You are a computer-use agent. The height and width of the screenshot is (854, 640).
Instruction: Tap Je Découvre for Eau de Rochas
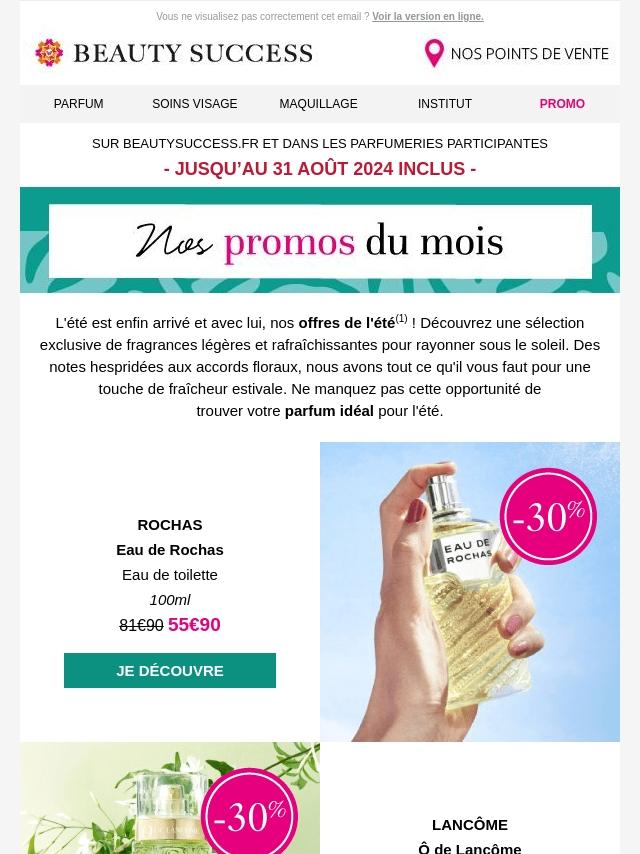[x=170, y=670]
